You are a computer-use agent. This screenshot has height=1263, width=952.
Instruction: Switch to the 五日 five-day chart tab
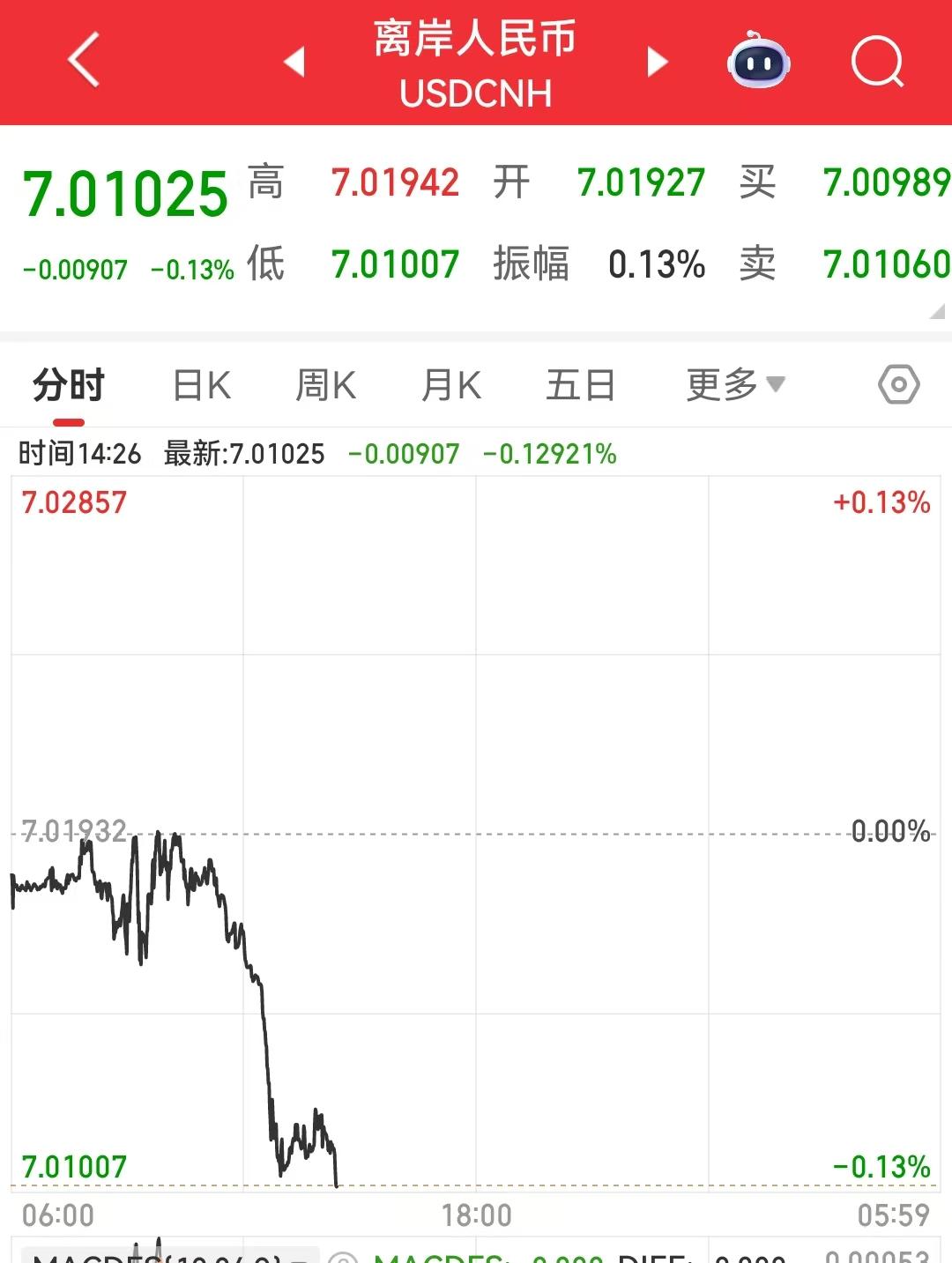[579, 384]
